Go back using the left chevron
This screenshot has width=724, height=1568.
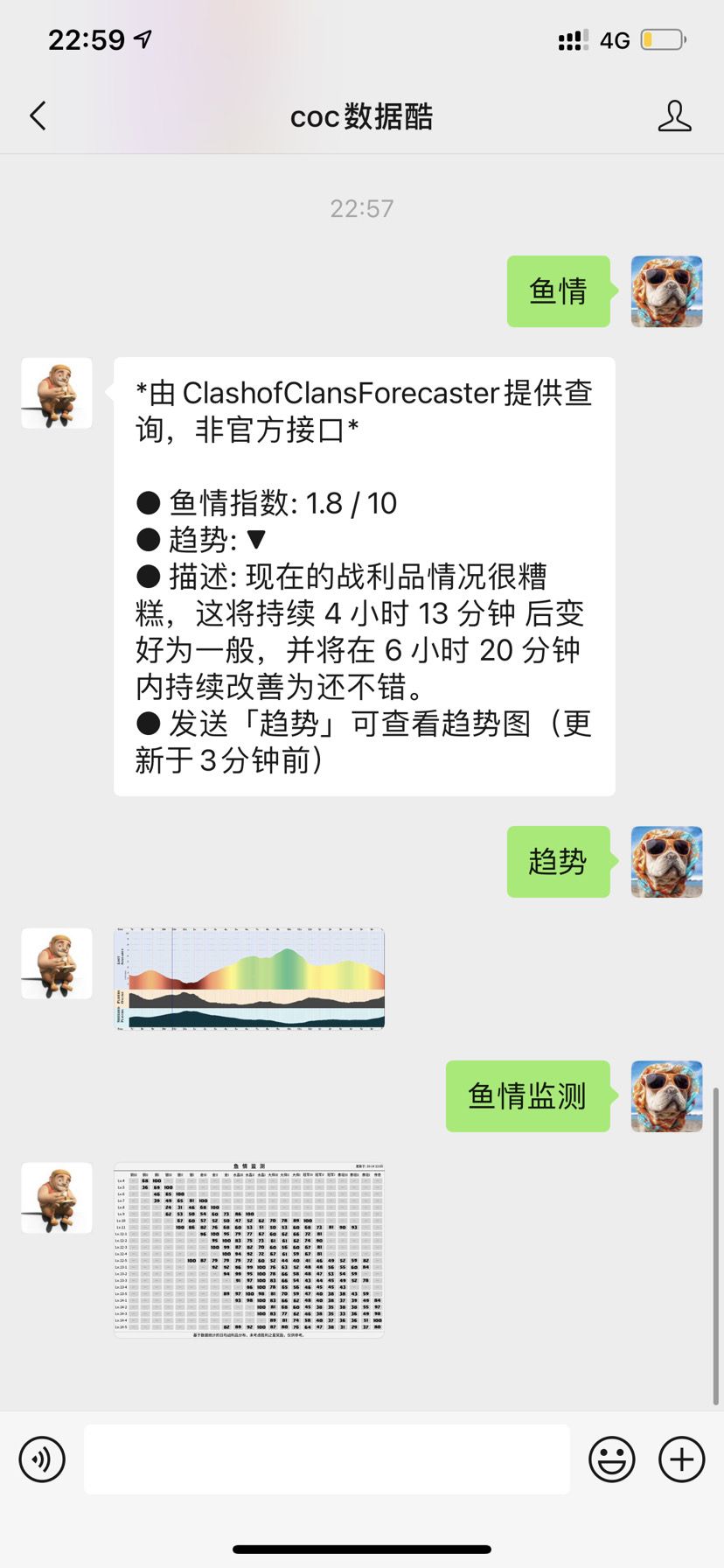coord(37,115)
